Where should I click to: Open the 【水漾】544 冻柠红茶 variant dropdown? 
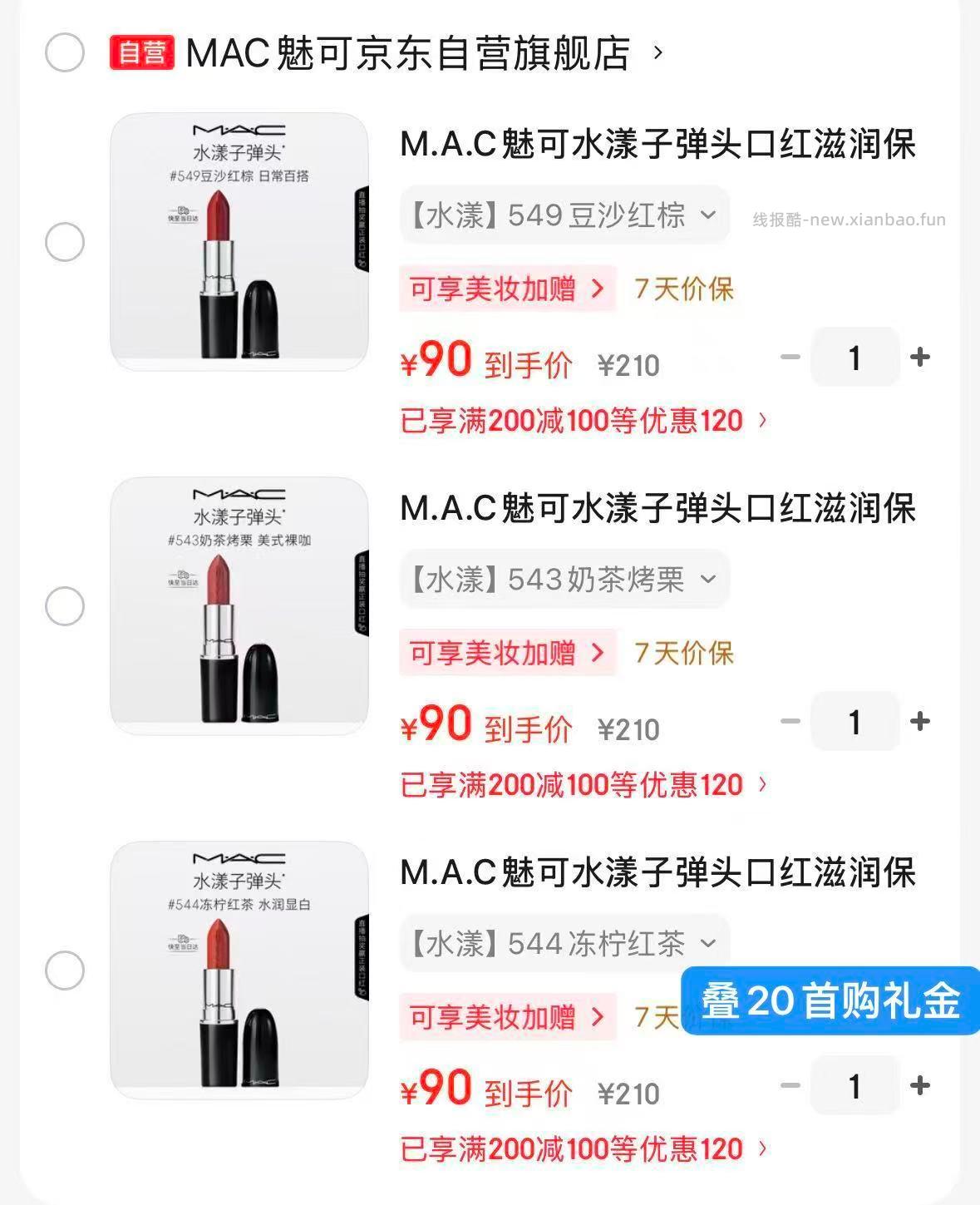pos(564,942)
